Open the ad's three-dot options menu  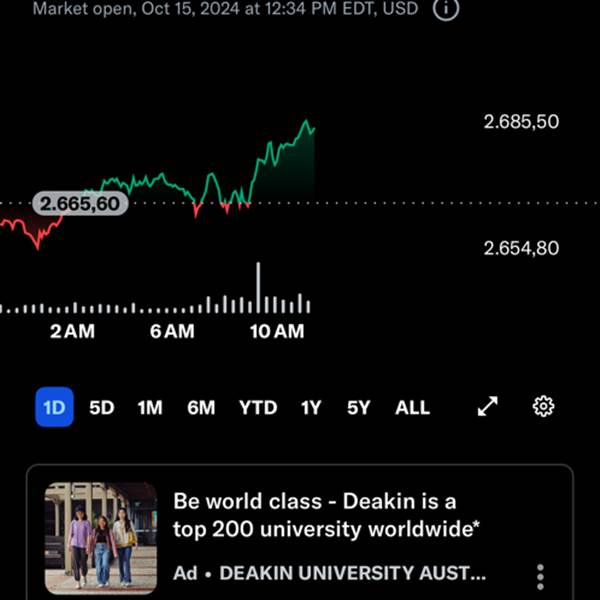540,576
